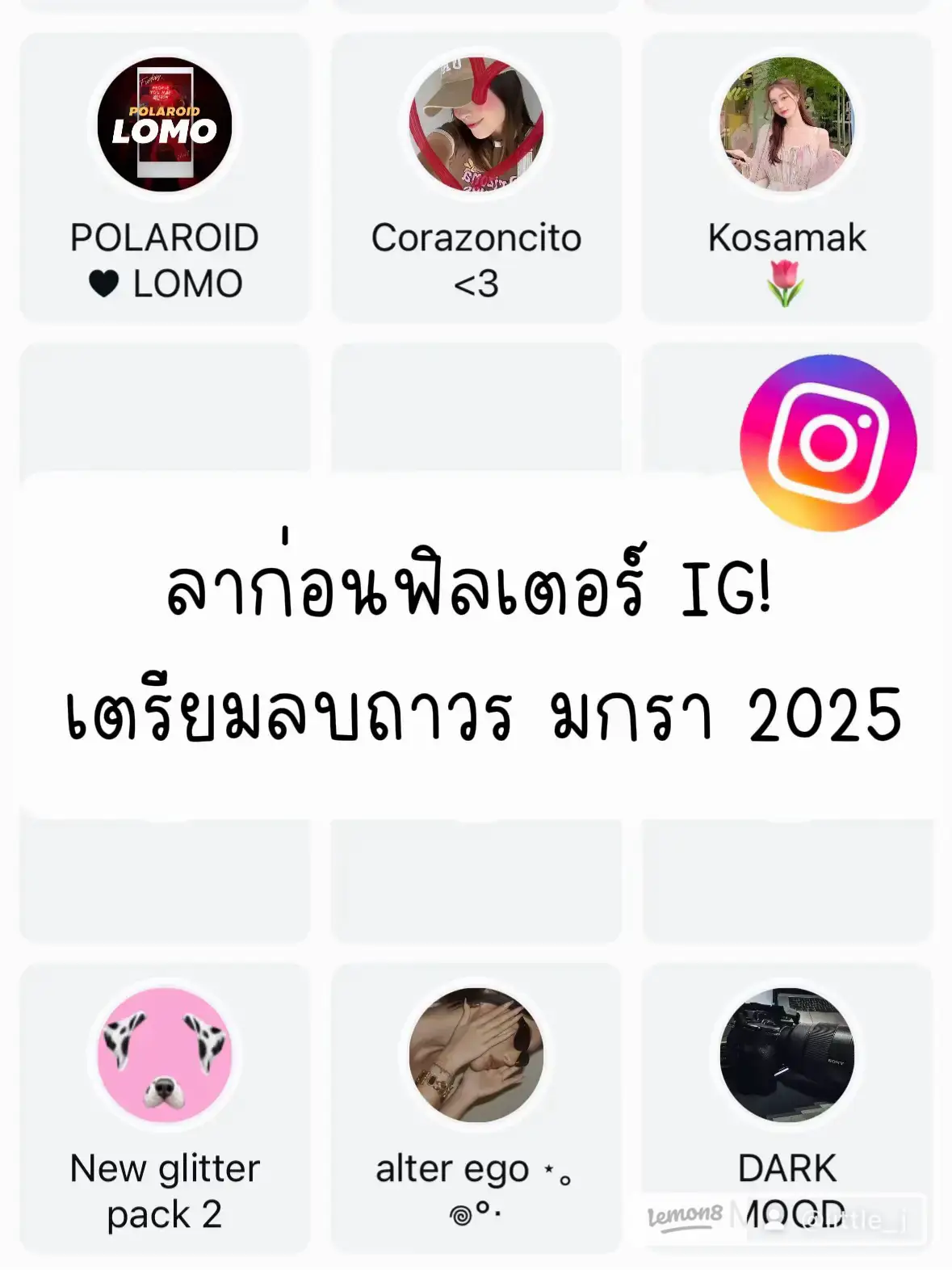Tap the New glitter pack 2 label
The image size is (952, 1270).
[164, 1188]
